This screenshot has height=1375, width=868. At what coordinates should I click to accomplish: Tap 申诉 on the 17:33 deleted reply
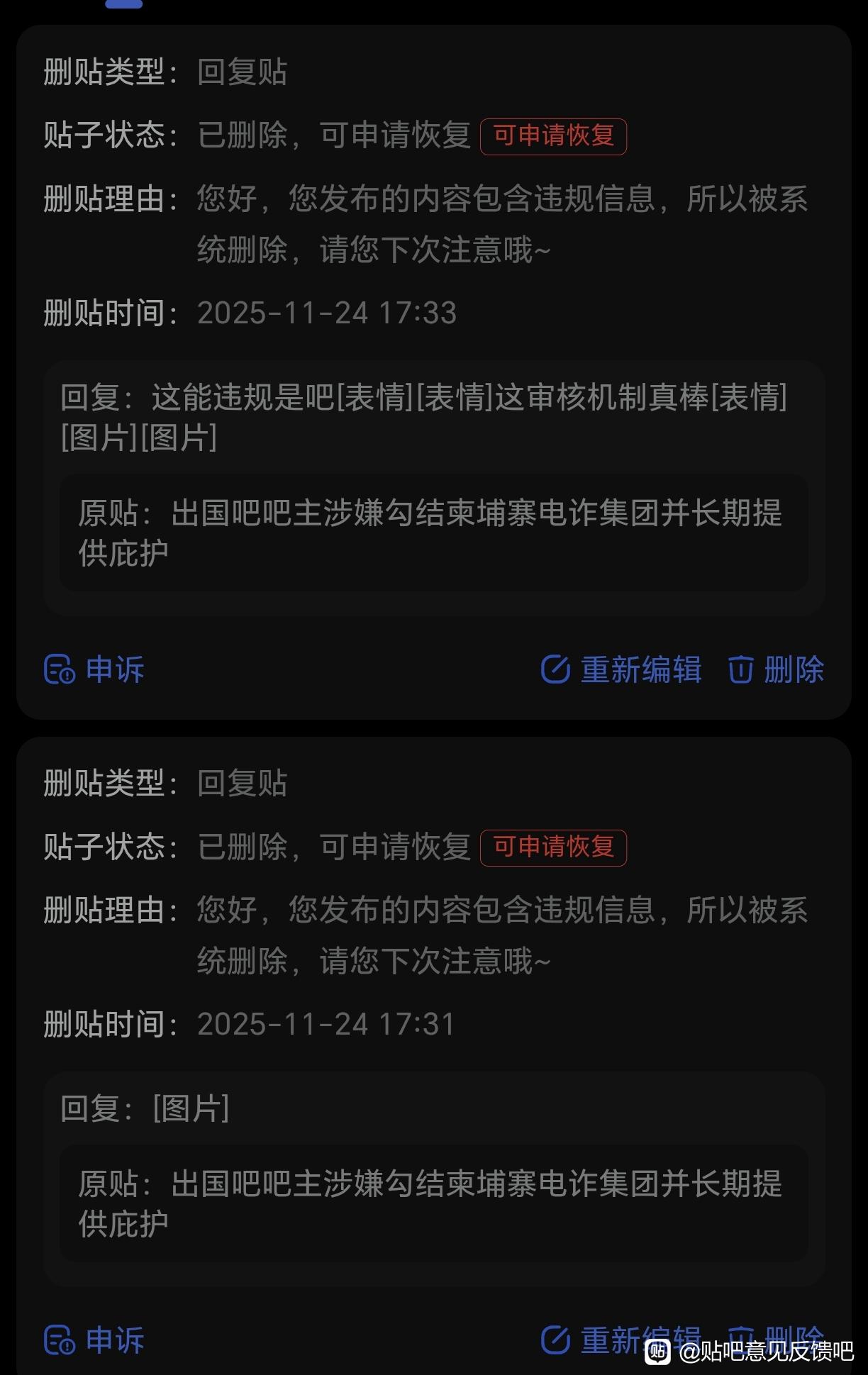click(x=94, y=669)
